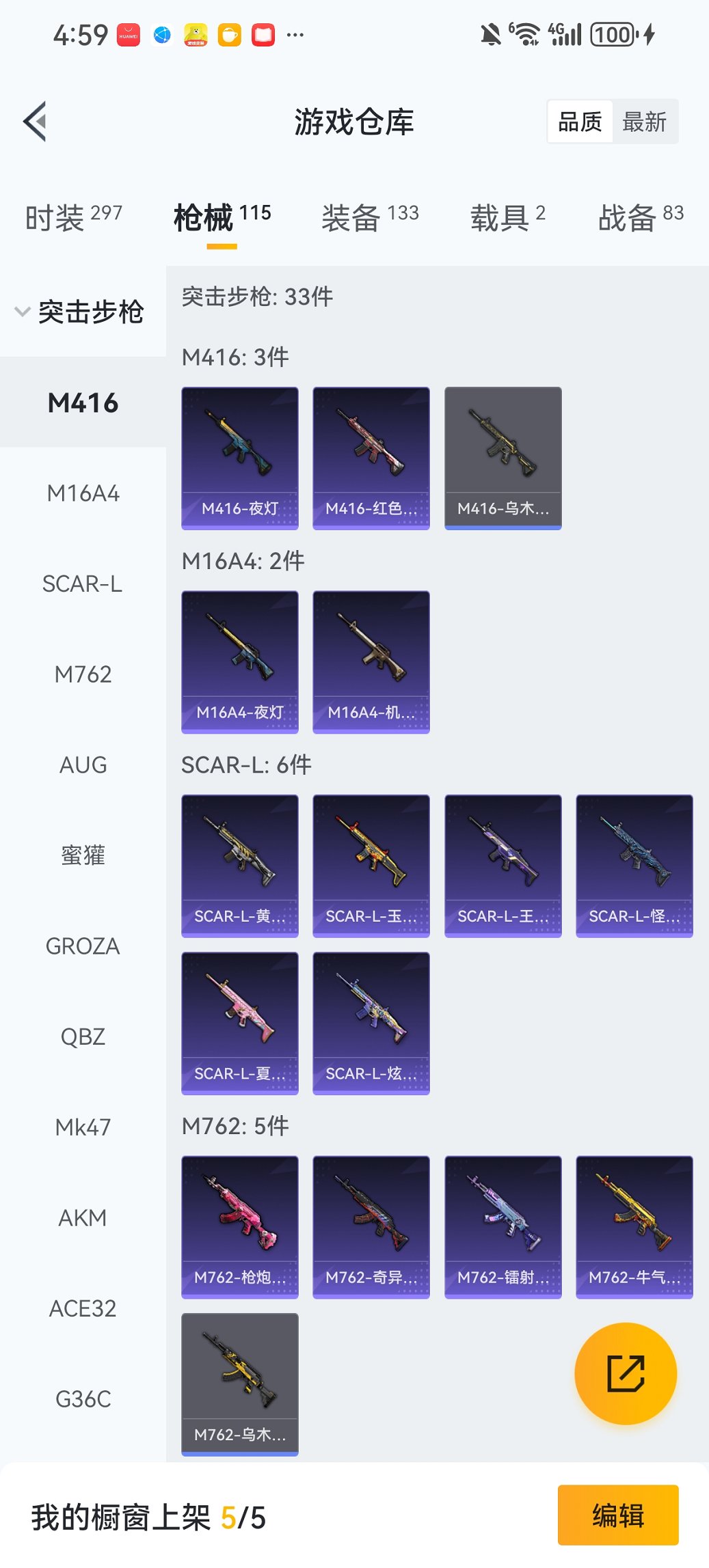Viewport: 709px width, 1568px height.
Task: Select M16A4 in the weapon sidebar
Action: click(82, 493)
